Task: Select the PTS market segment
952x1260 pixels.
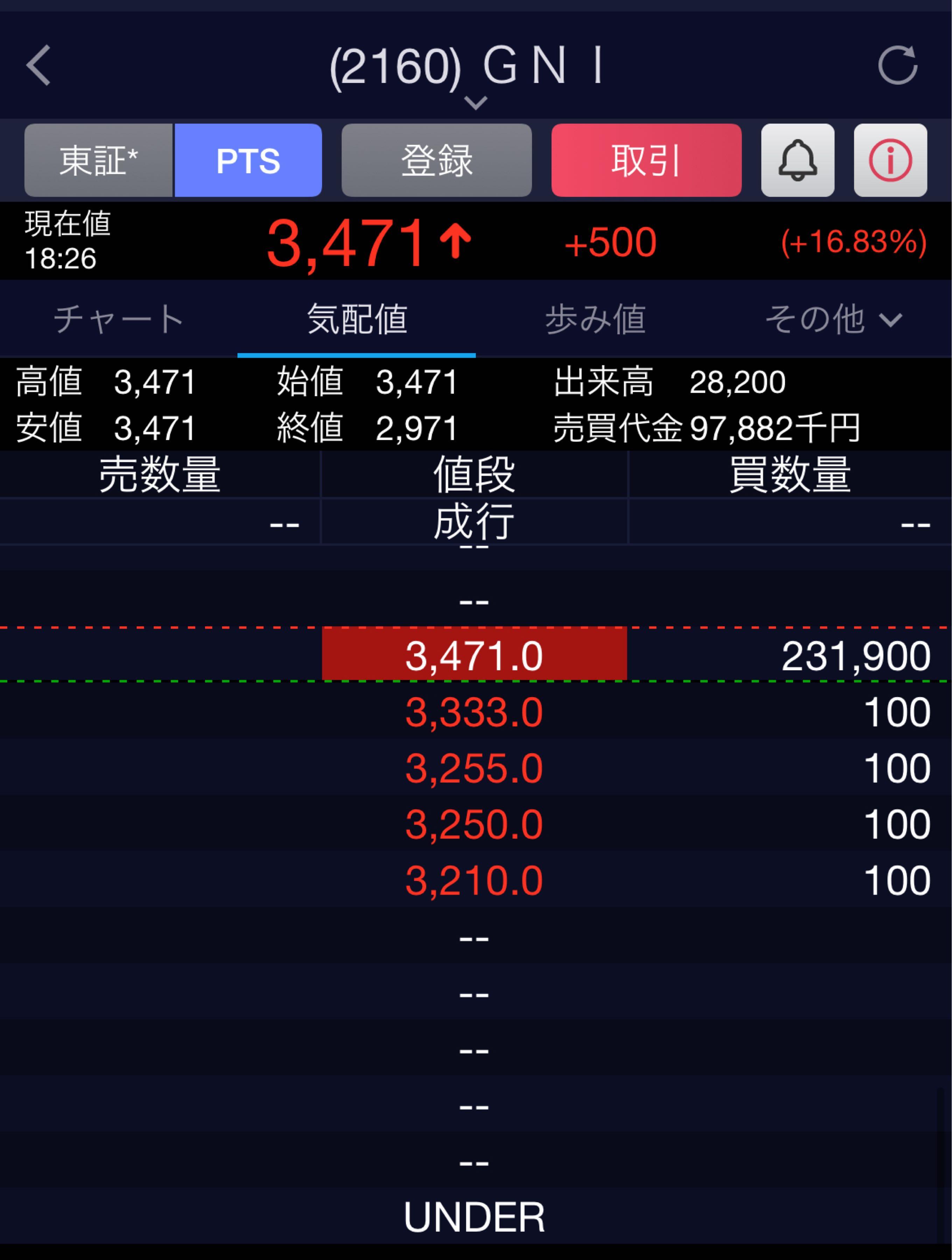Action: 248,161
